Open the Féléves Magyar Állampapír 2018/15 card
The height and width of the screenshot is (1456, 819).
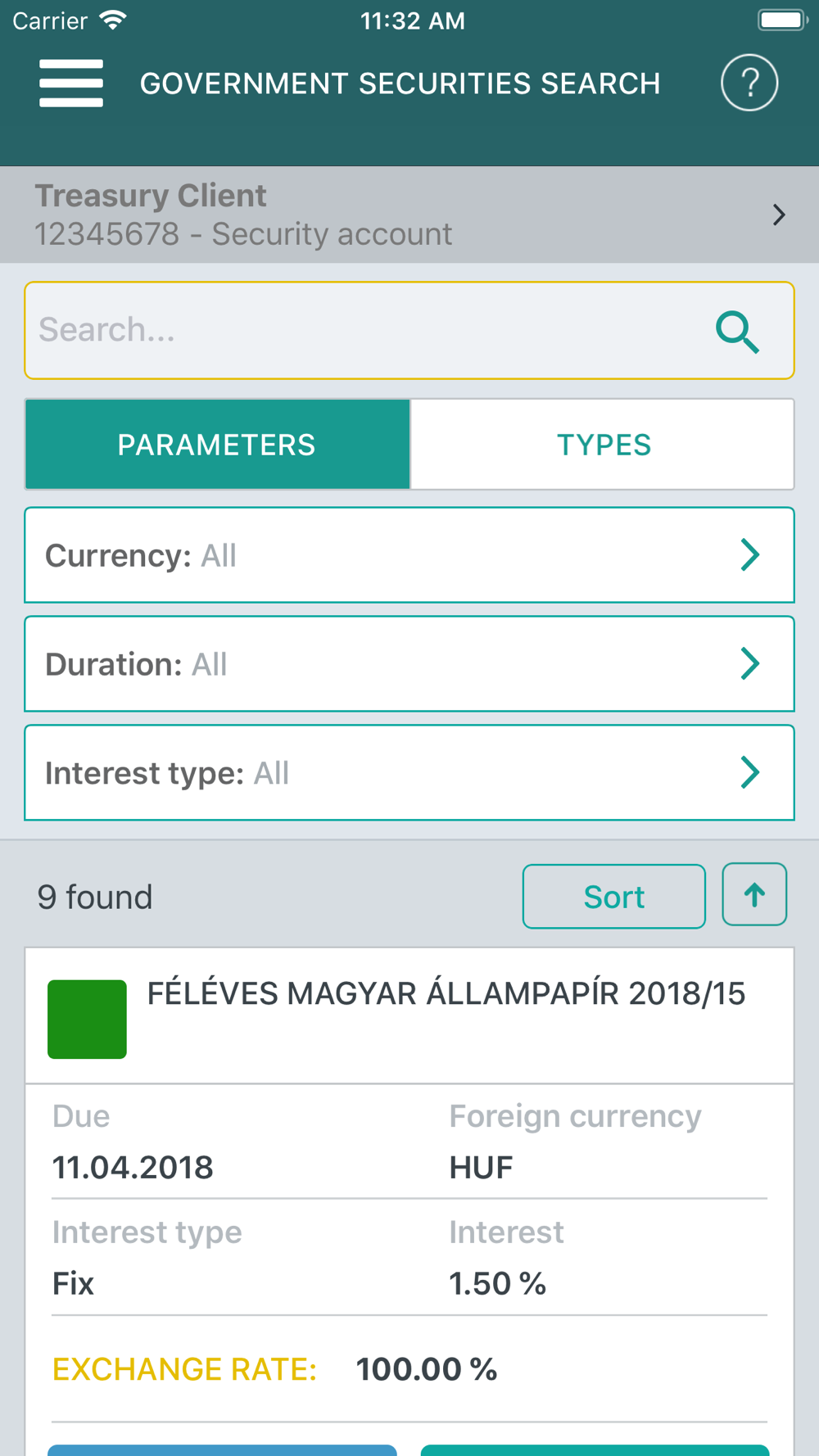click(409, 1016)
